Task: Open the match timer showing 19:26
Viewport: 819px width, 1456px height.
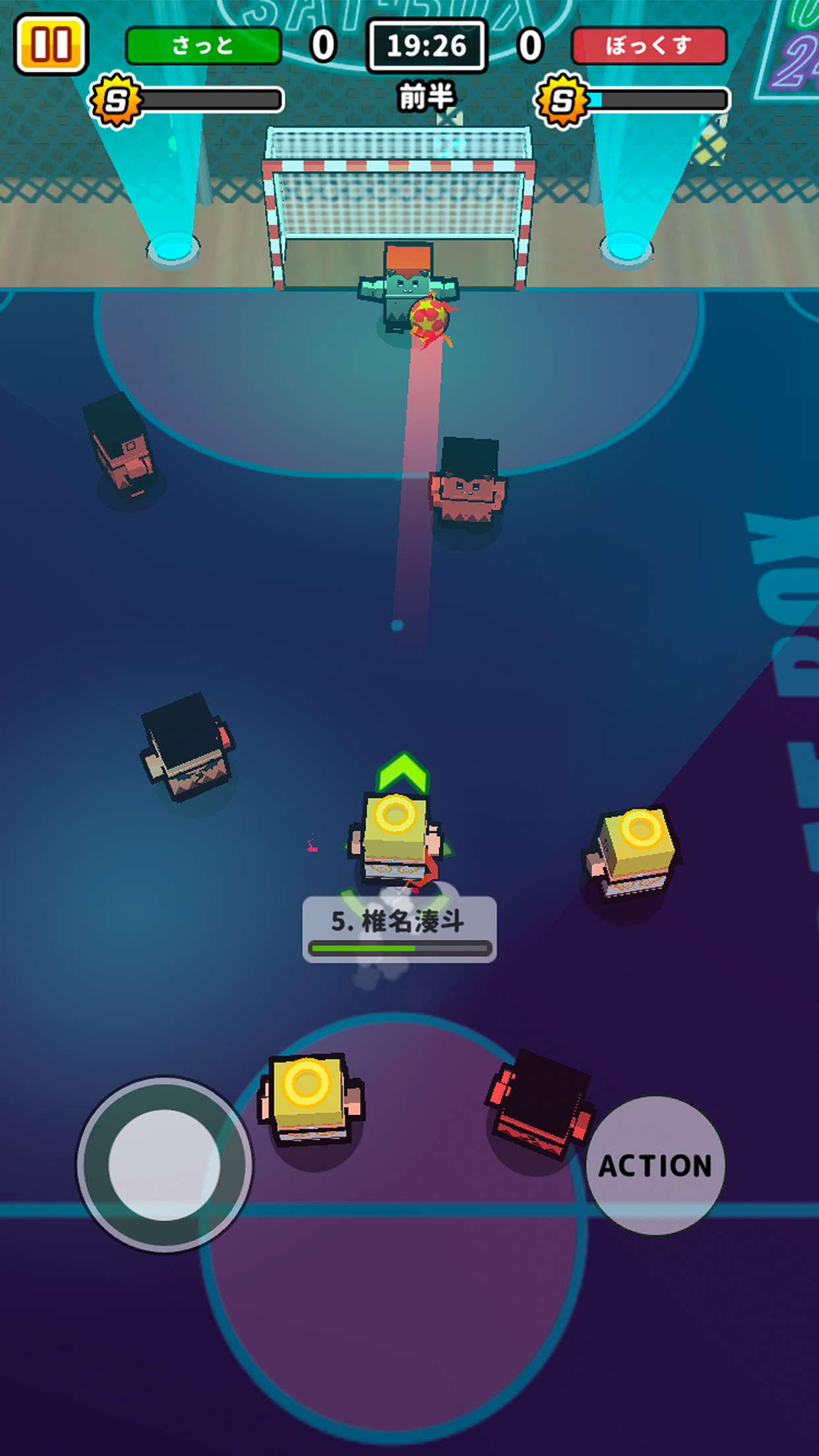Action: coord(428,45)
